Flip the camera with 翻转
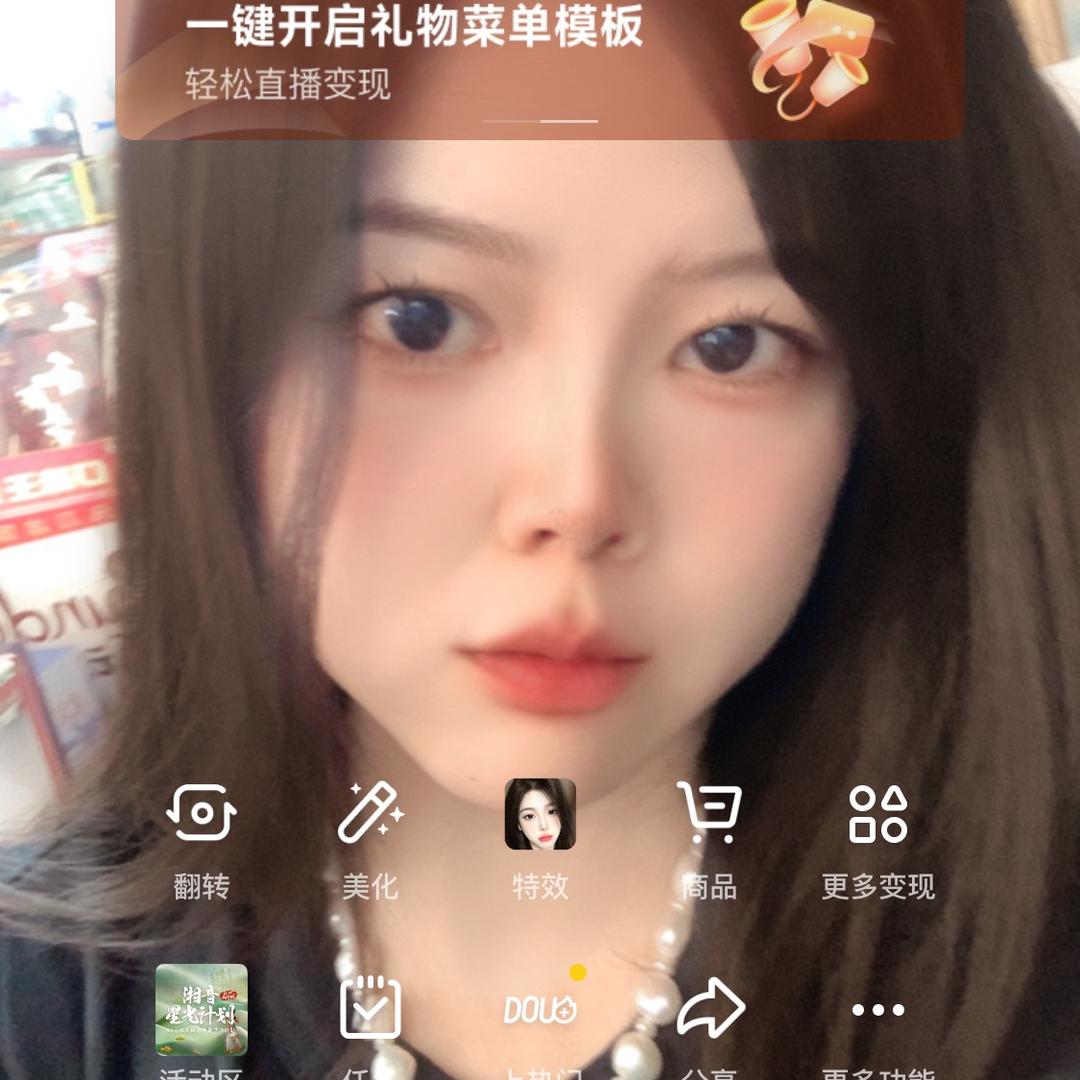Viewport: 1080px width, 1080px height. (201, 814)
